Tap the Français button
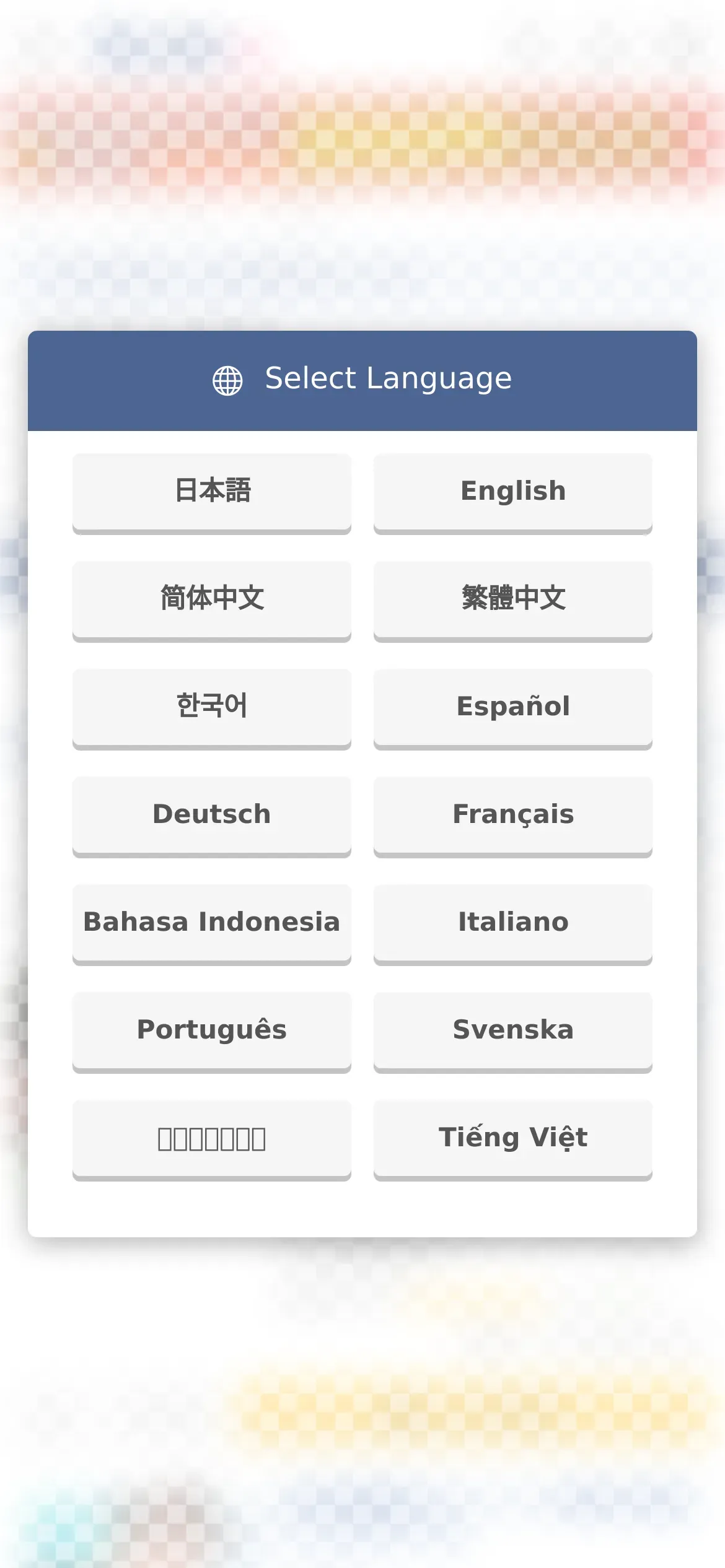Viewport: 725px width, 1568px height. 513,816
